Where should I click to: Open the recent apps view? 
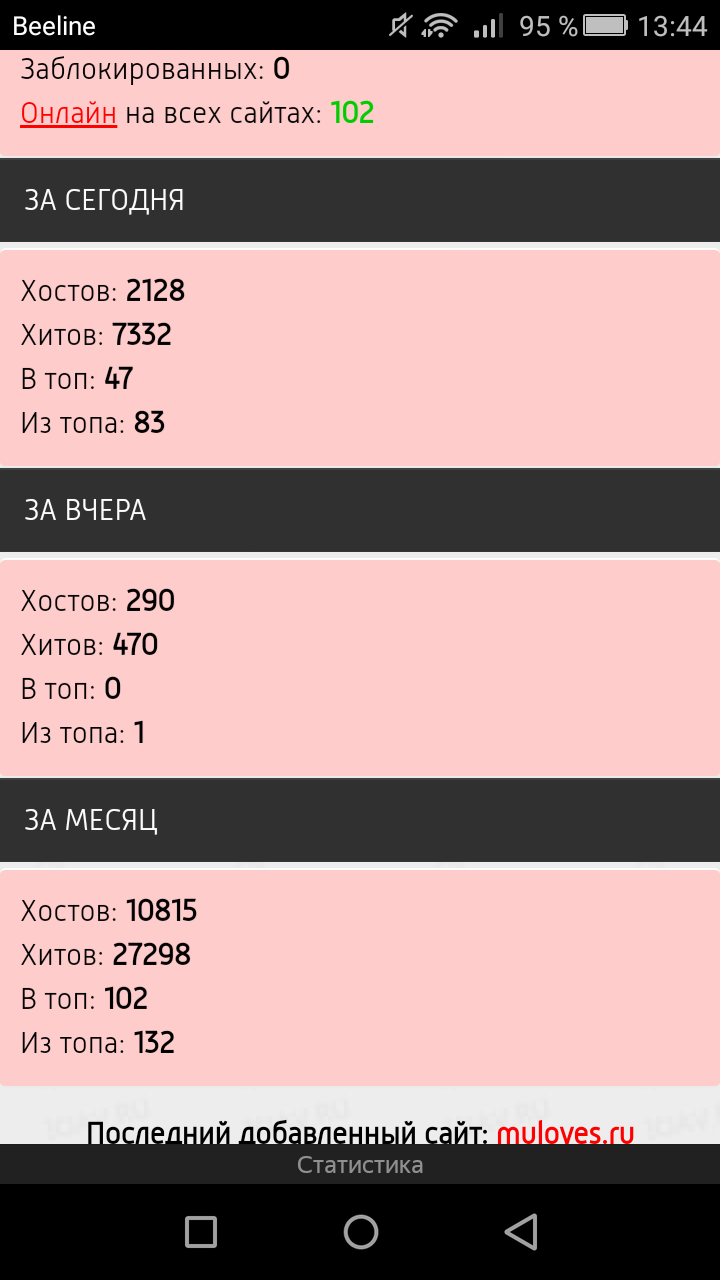point(201,1232)
